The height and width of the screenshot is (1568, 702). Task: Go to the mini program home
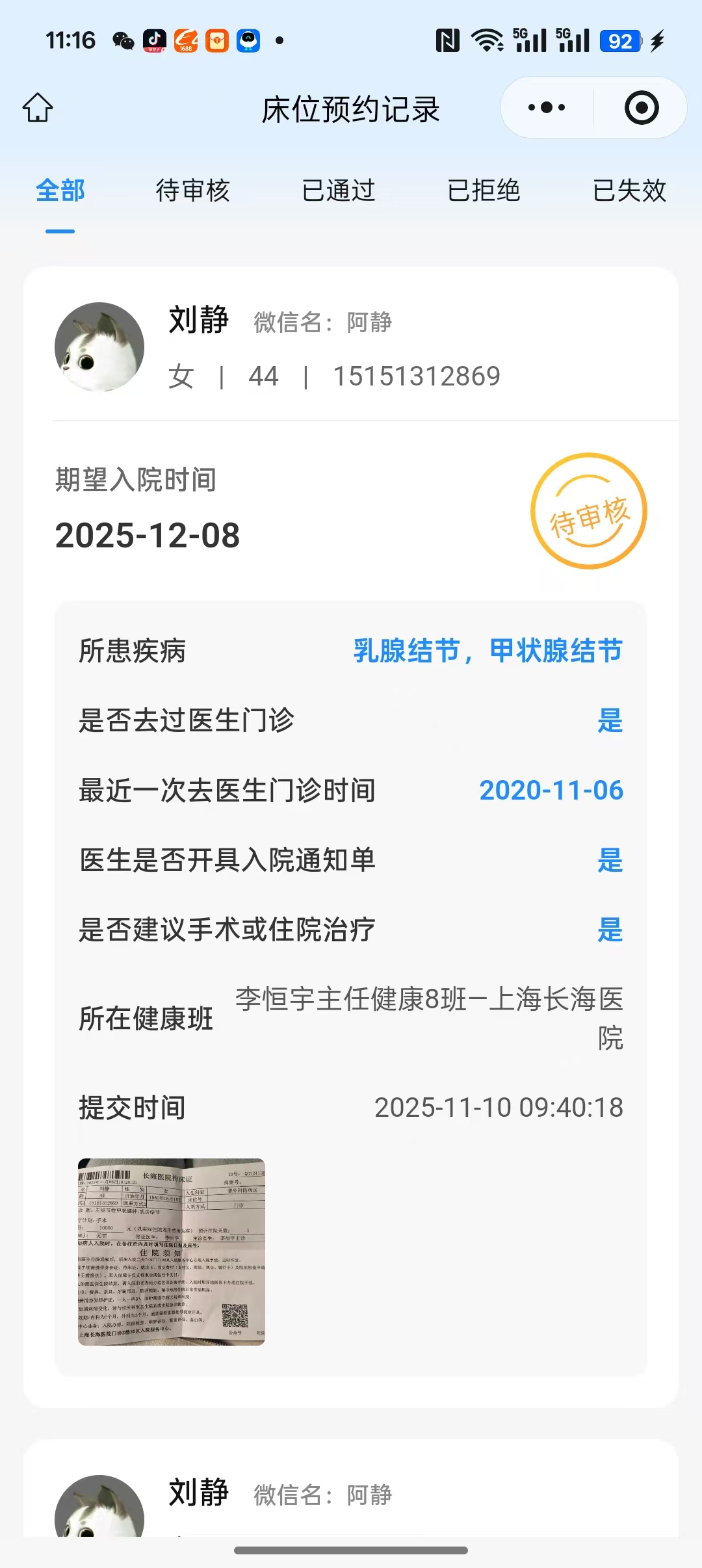[x=38, y=108]
